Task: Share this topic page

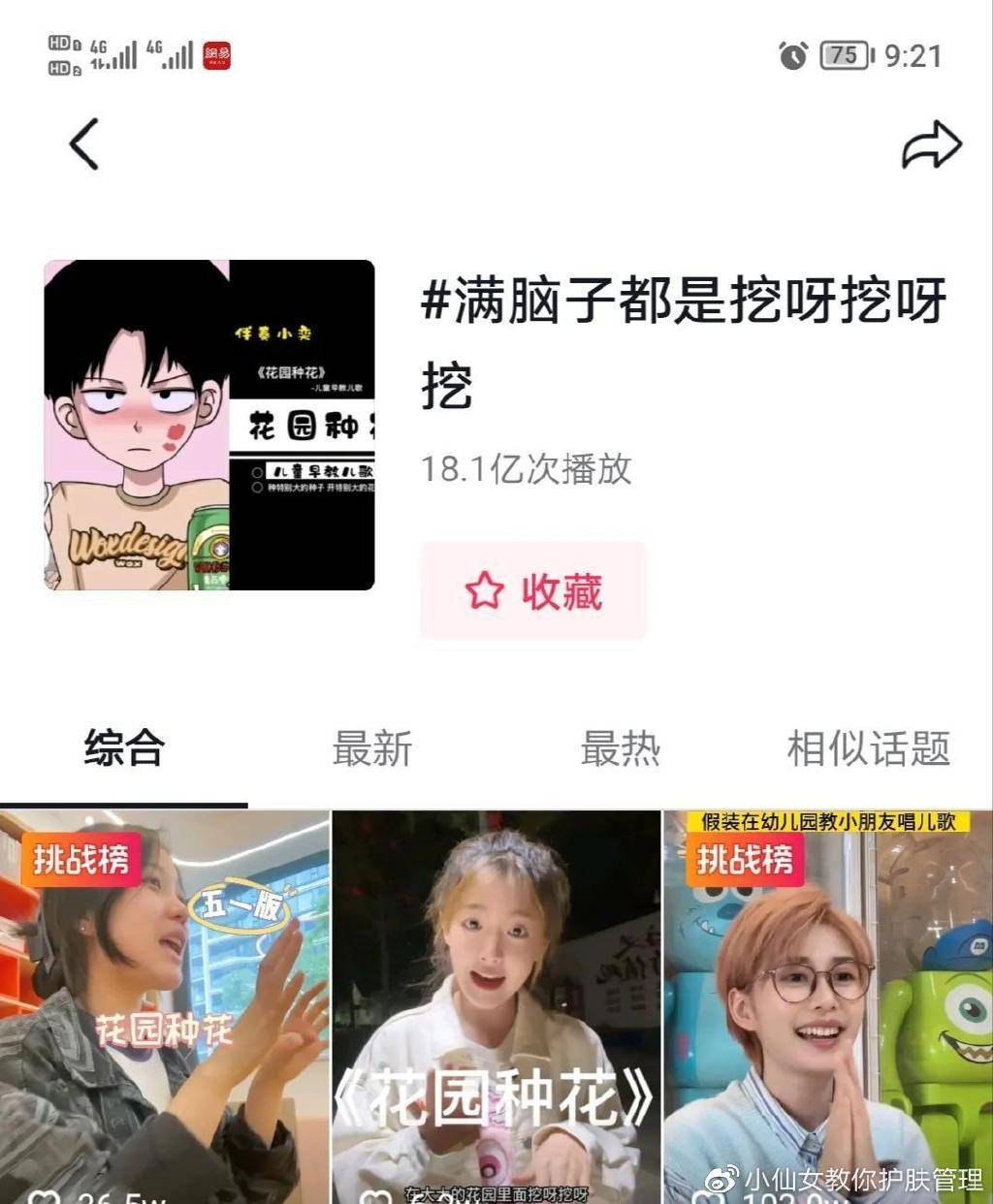Action: click(930, 145)
